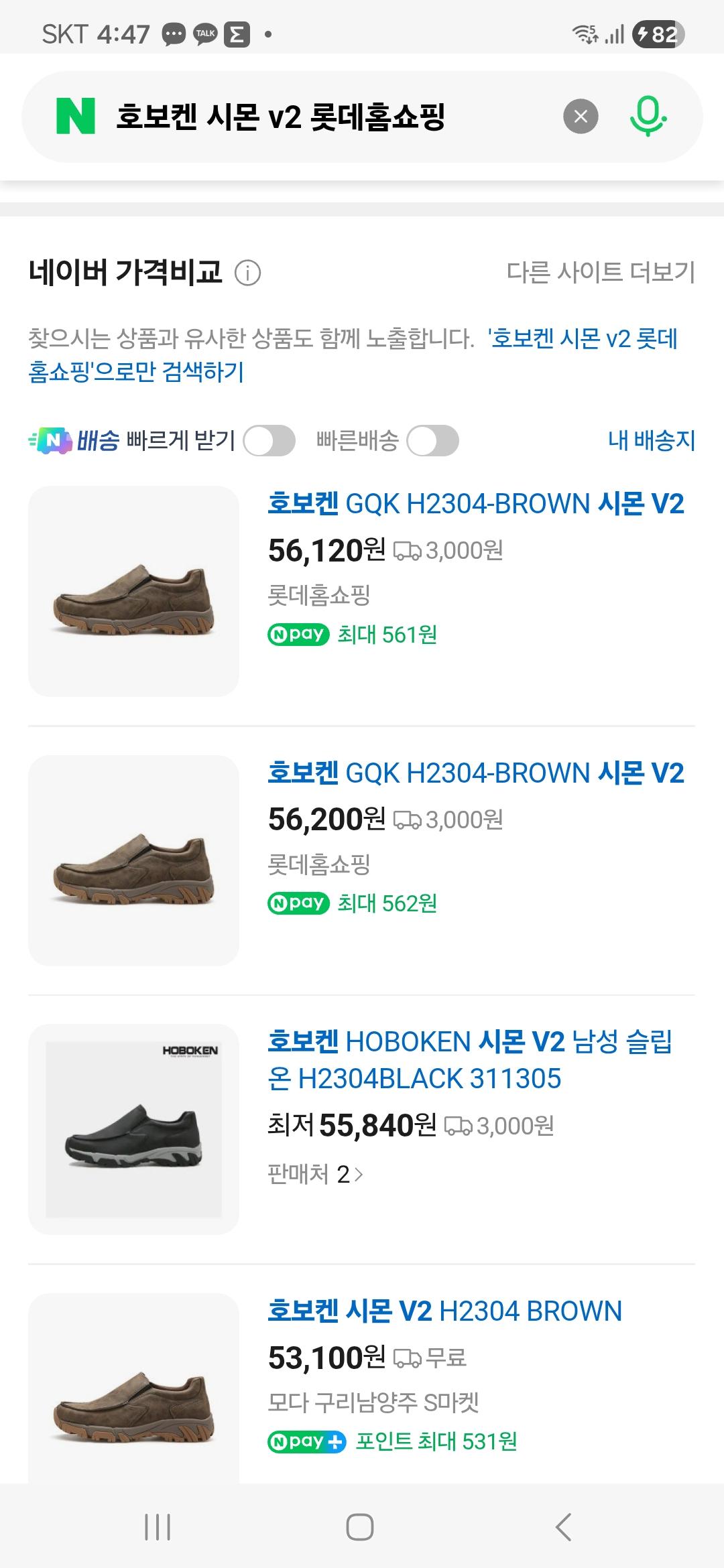Open 내 배송지
This screenshot has height=1568, width=724.
click(652, 440)
